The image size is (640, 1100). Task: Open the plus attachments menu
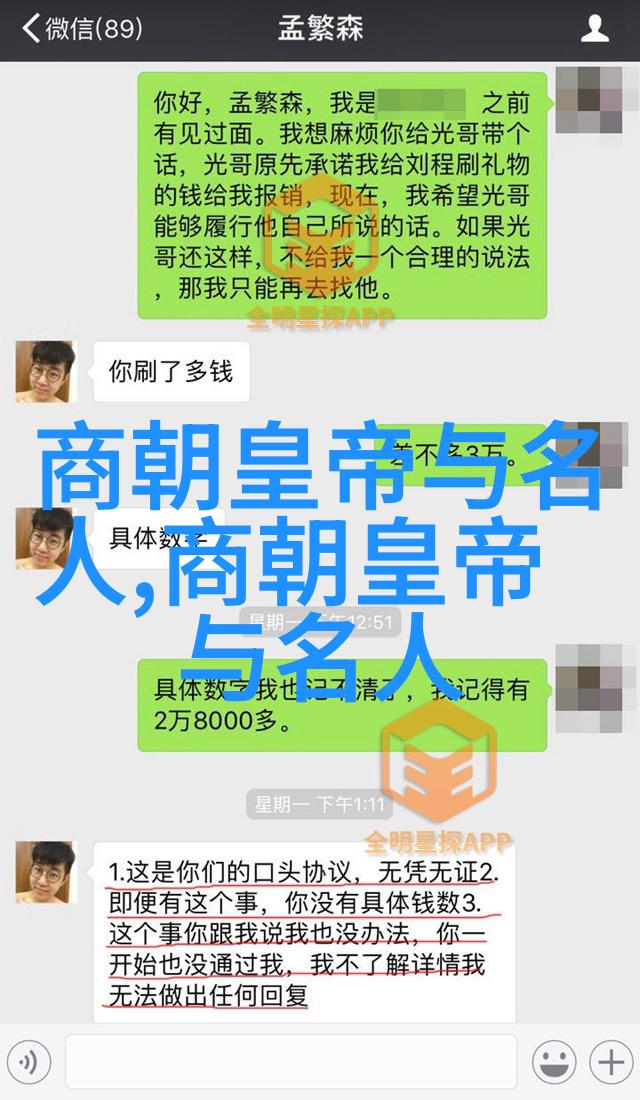[x=608, y=1061]
